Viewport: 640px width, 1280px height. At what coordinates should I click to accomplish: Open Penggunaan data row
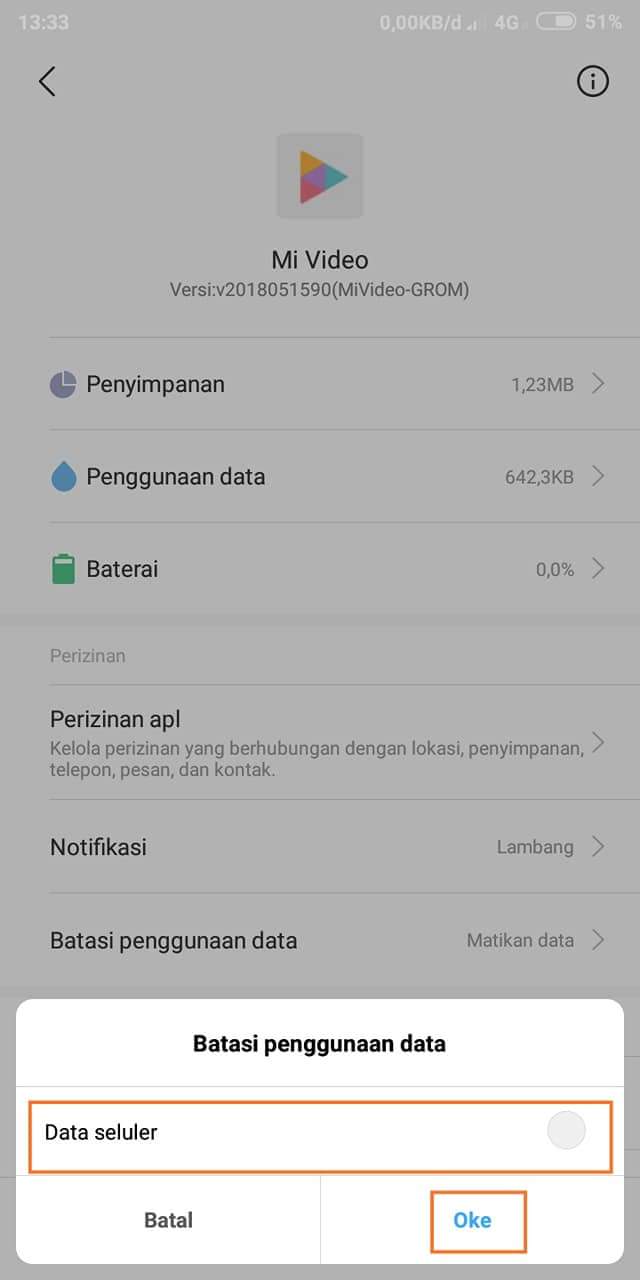coord(320,477)
